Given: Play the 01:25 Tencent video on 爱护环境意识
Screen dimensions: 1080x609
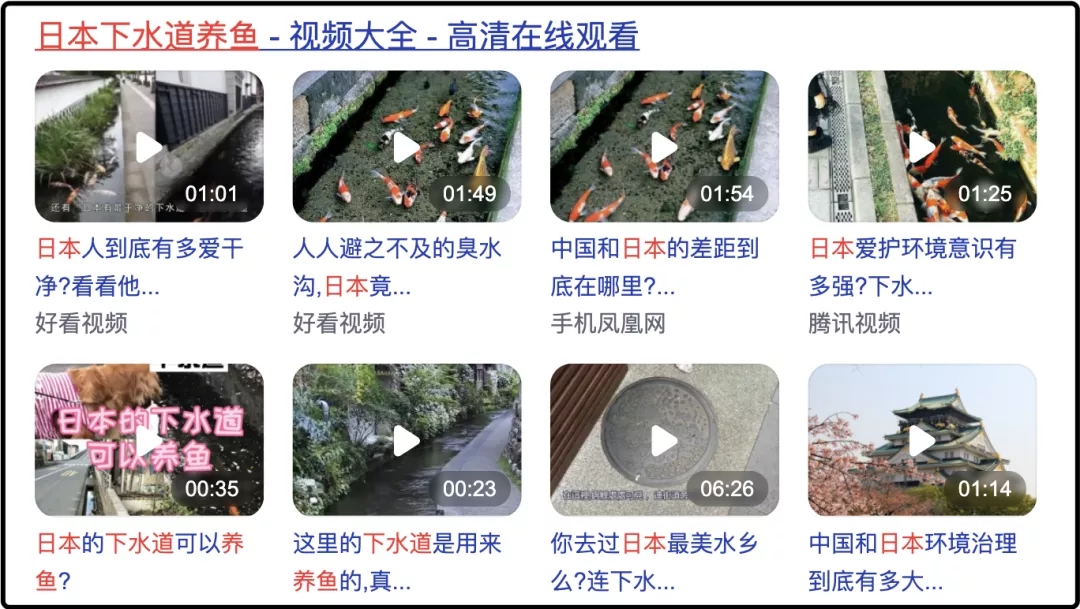Looking at the screenshot, I should [x=922, y=147].
